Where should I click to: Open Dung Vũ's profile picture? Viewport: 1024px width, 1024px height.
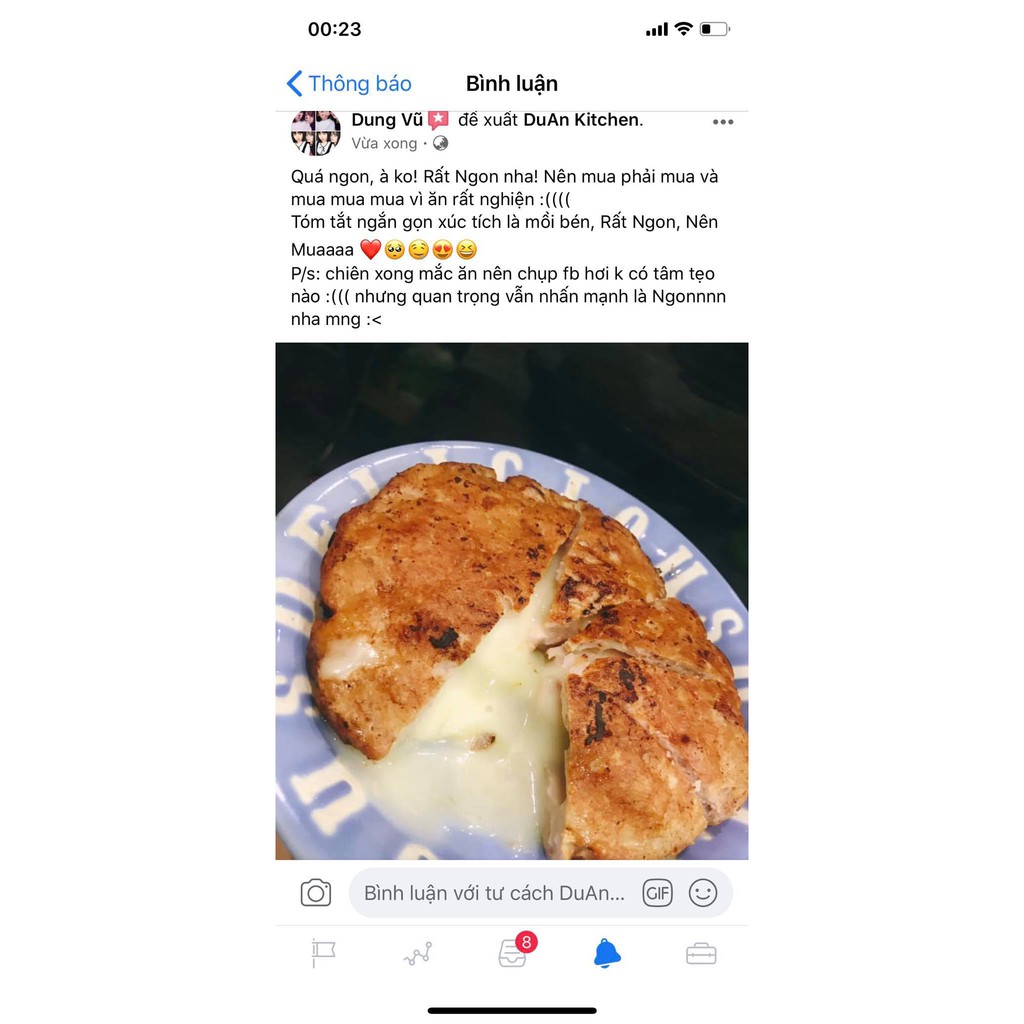[315, 132]
